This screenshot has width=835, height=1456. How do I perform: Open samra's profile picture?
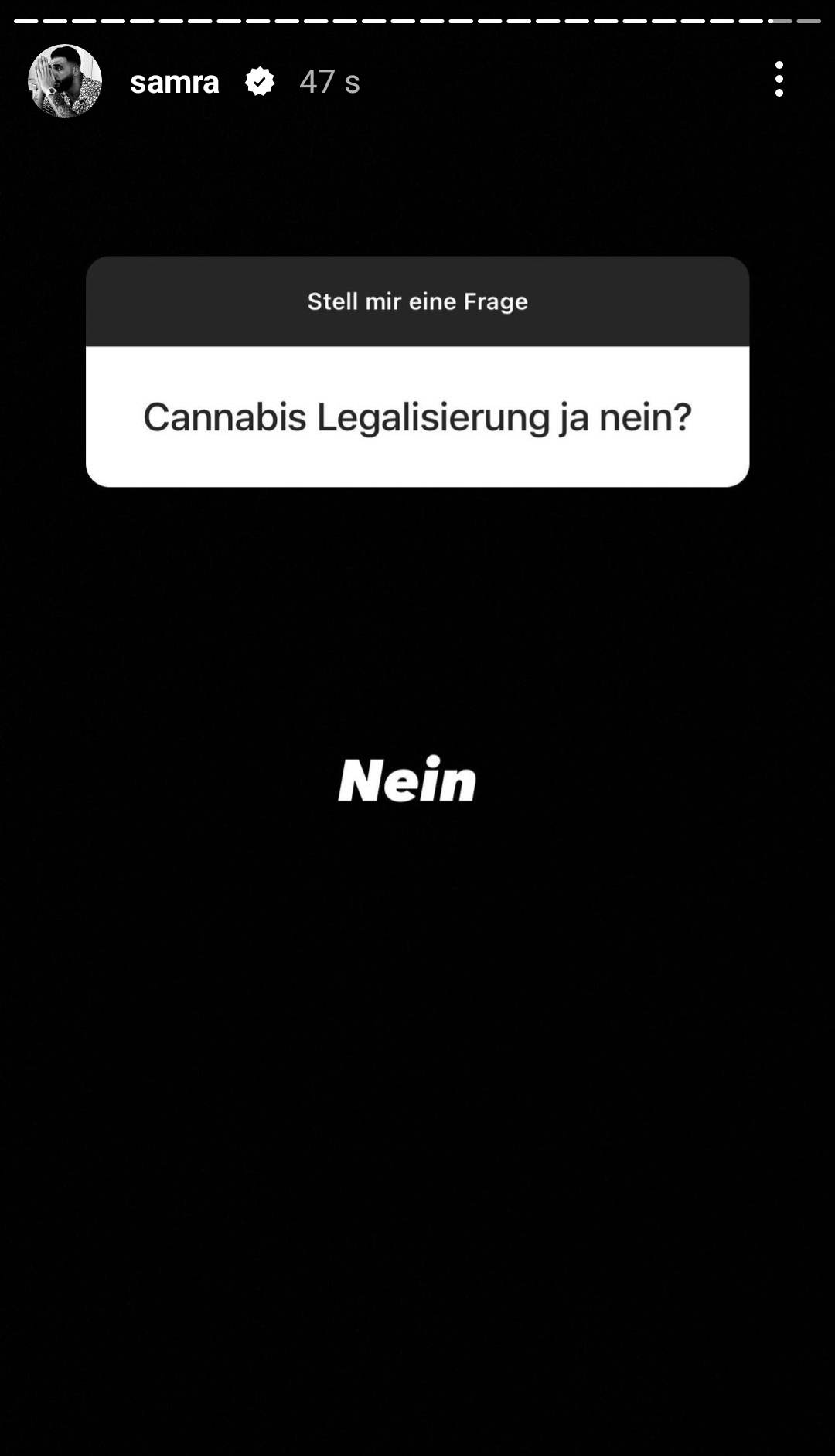coord(65,81)
